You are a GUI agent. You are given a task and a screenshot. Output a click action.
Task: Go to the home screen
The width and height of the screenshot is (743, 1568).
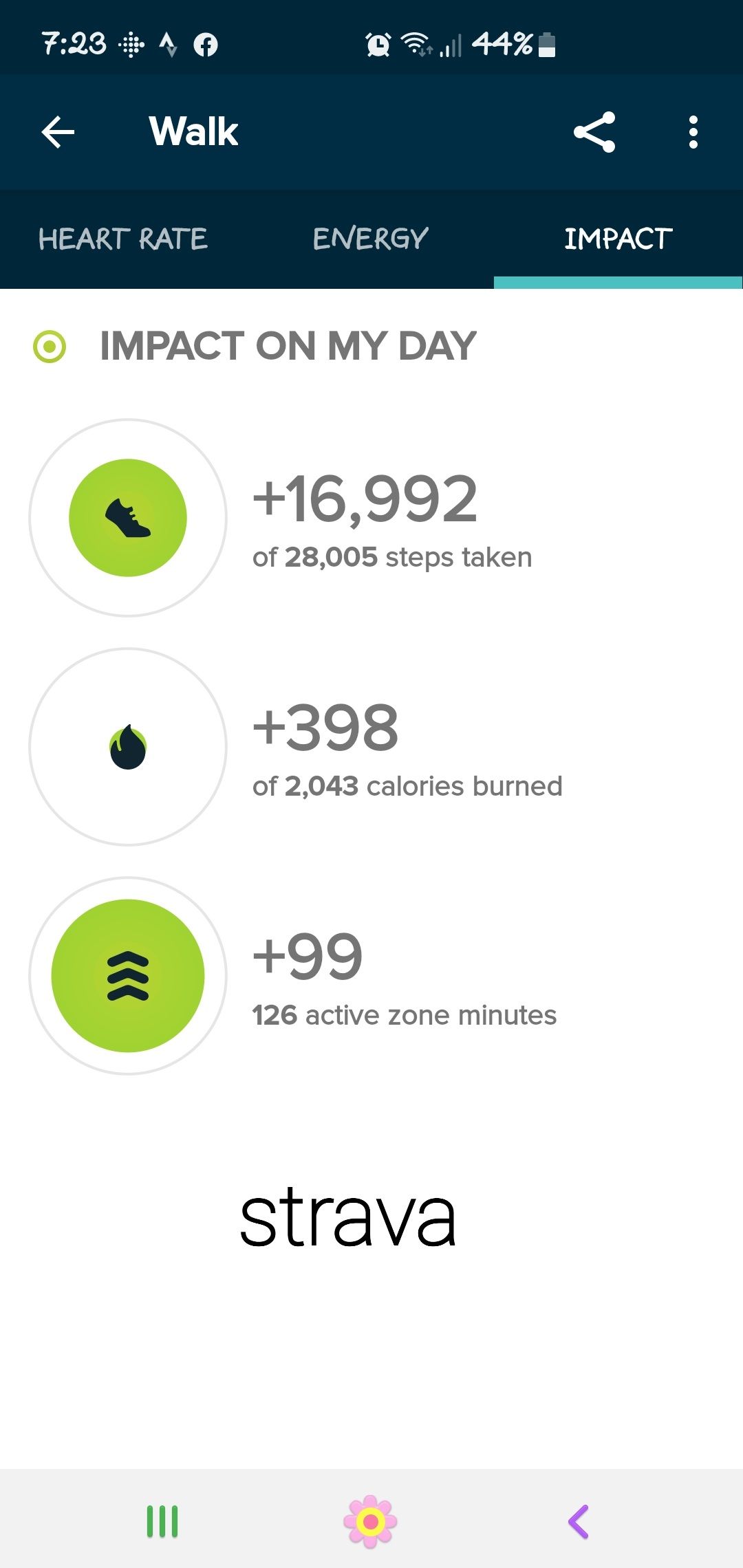(x=370, y=1521)
